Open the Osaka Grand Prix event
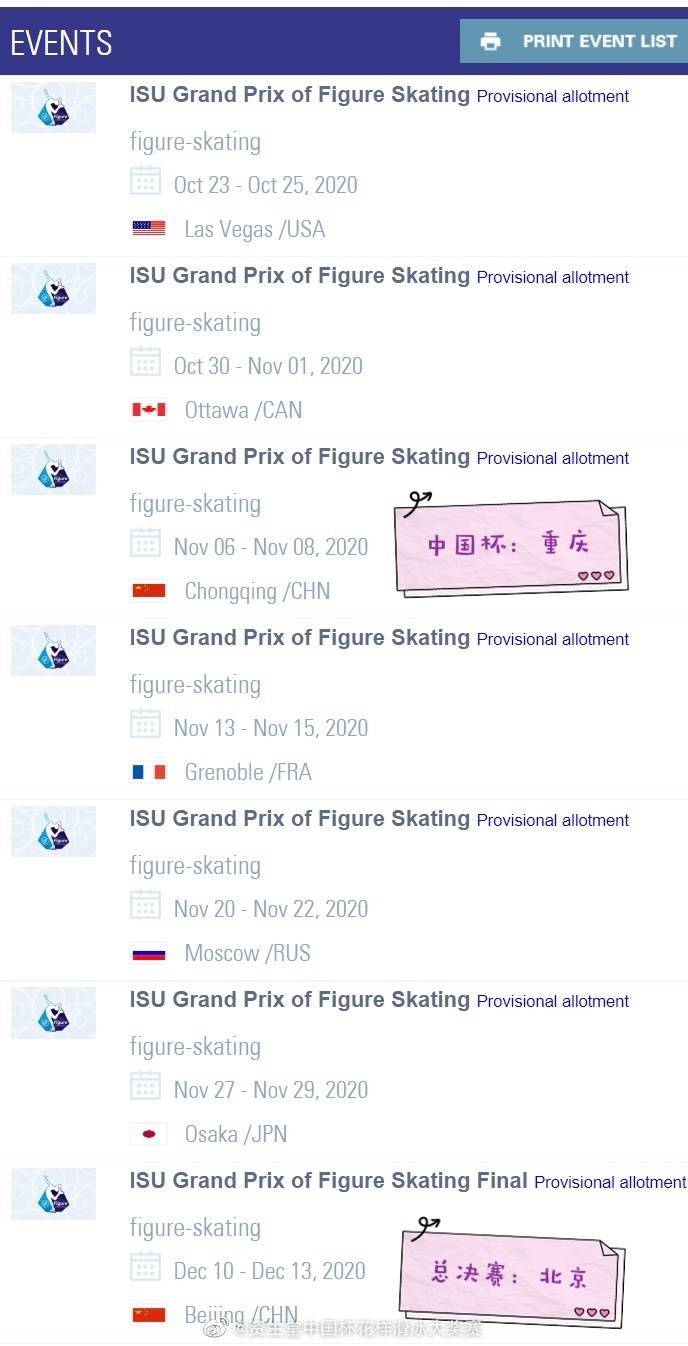 pos(299,1000)
